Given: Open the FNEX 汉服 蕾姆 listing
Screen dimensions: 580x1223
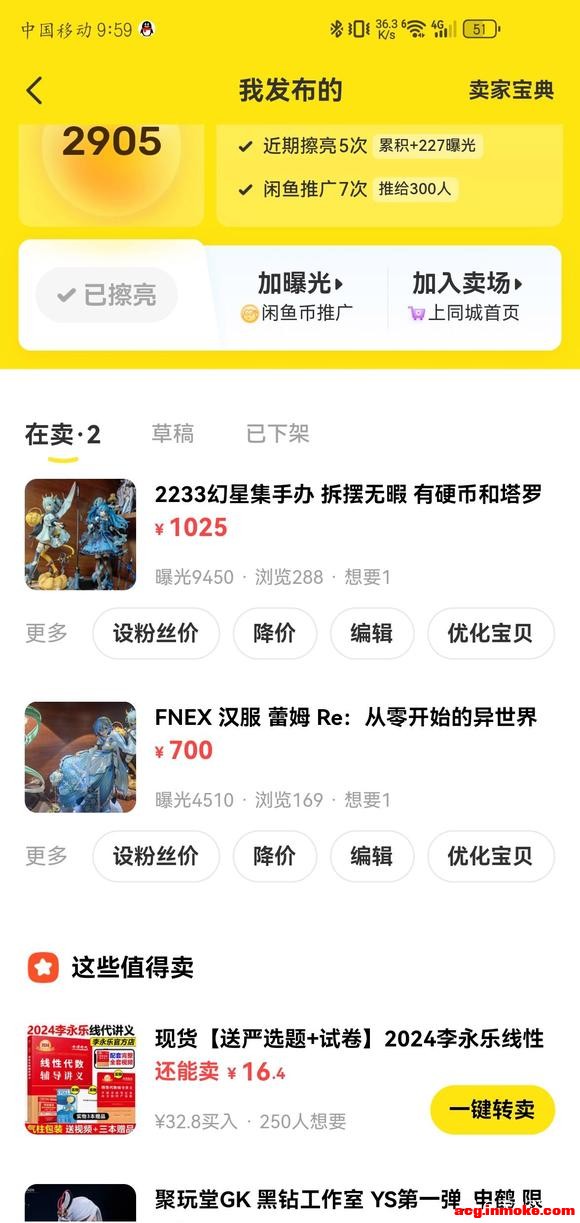Looking at the screenshot, I should 290,757.
